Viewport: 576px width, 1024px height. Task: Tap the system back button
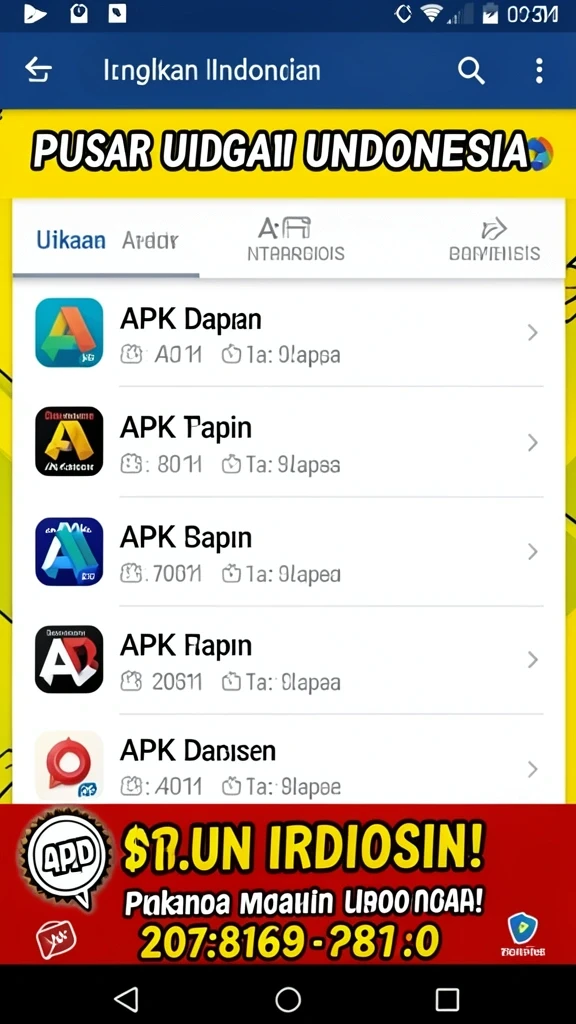click(x=126, y=999)
